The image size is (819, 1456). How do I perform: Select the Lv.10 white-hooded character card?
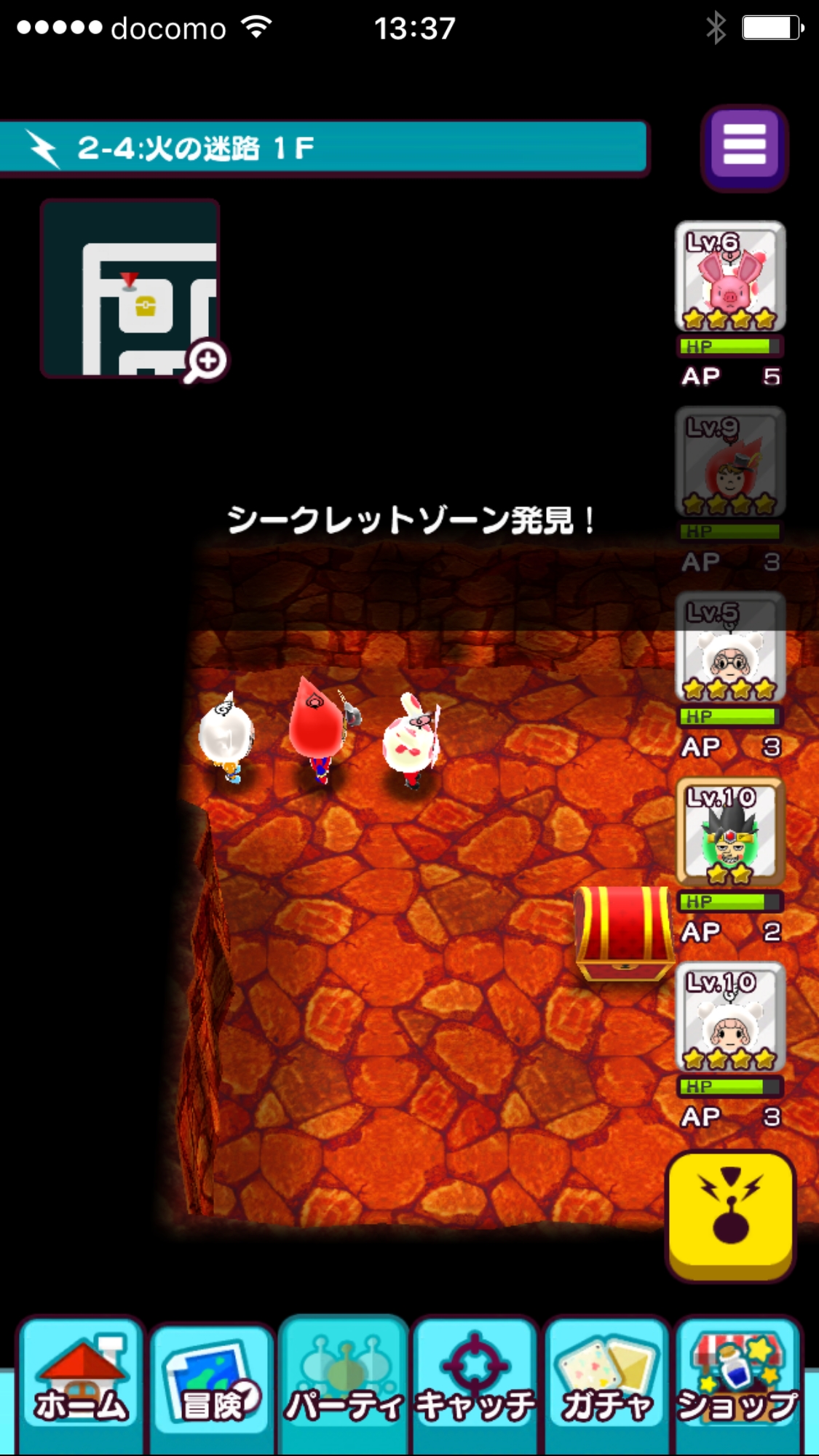(730, 1017)
